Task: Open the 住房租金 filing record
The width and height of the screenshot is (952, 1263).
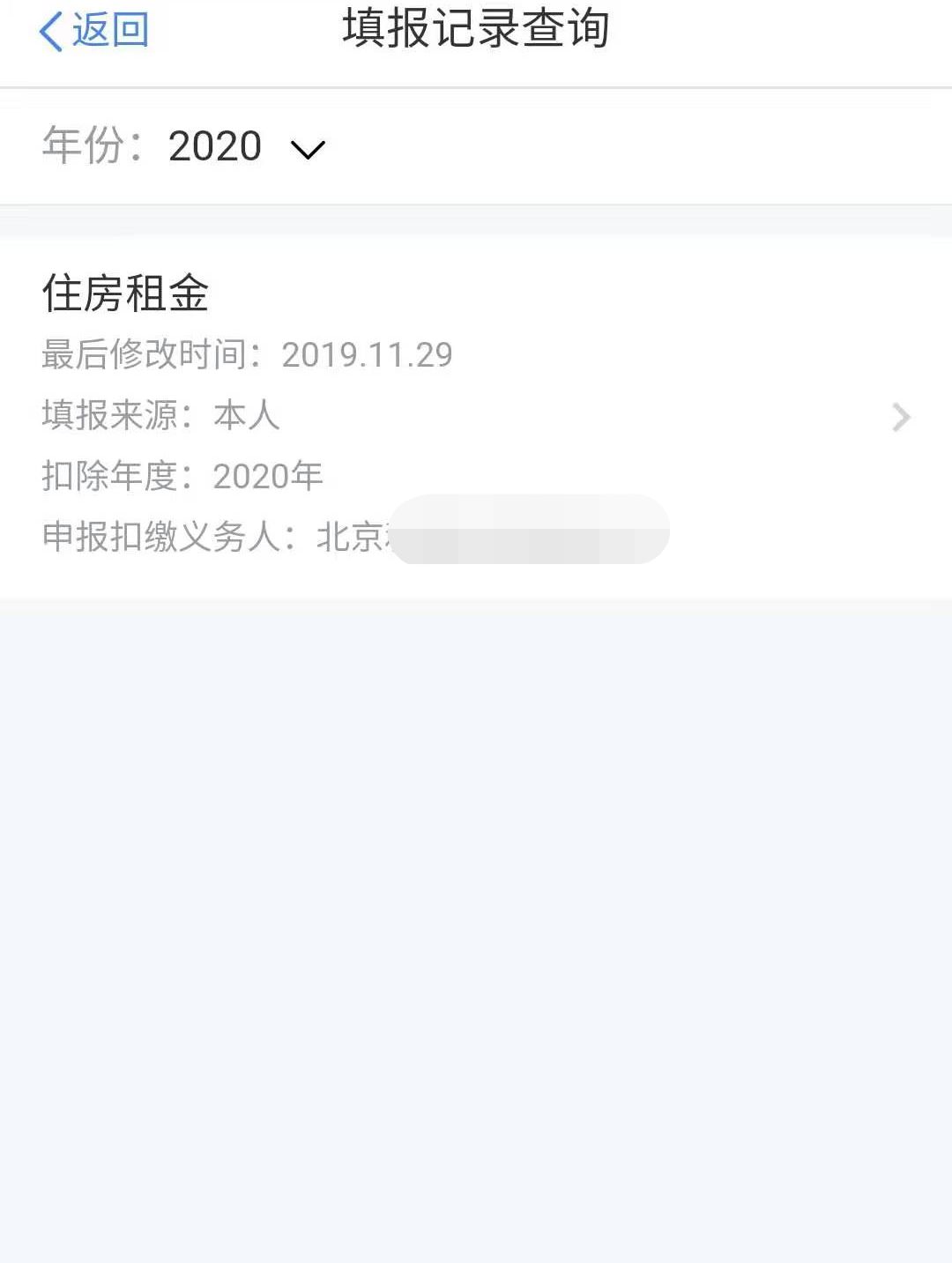Action: pos(476,415)
